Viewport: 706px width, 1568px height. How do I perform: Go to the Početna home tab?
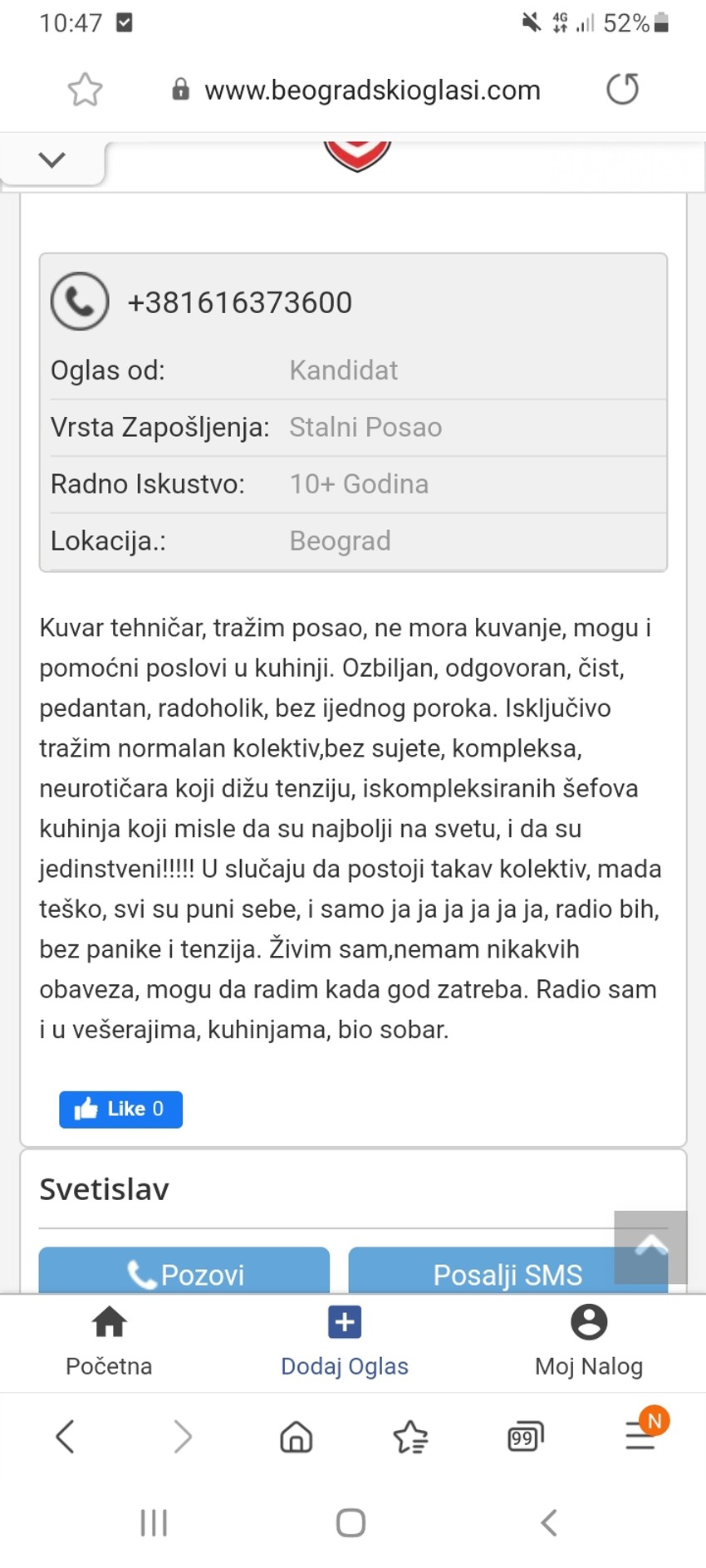[x=109, y=1339]
